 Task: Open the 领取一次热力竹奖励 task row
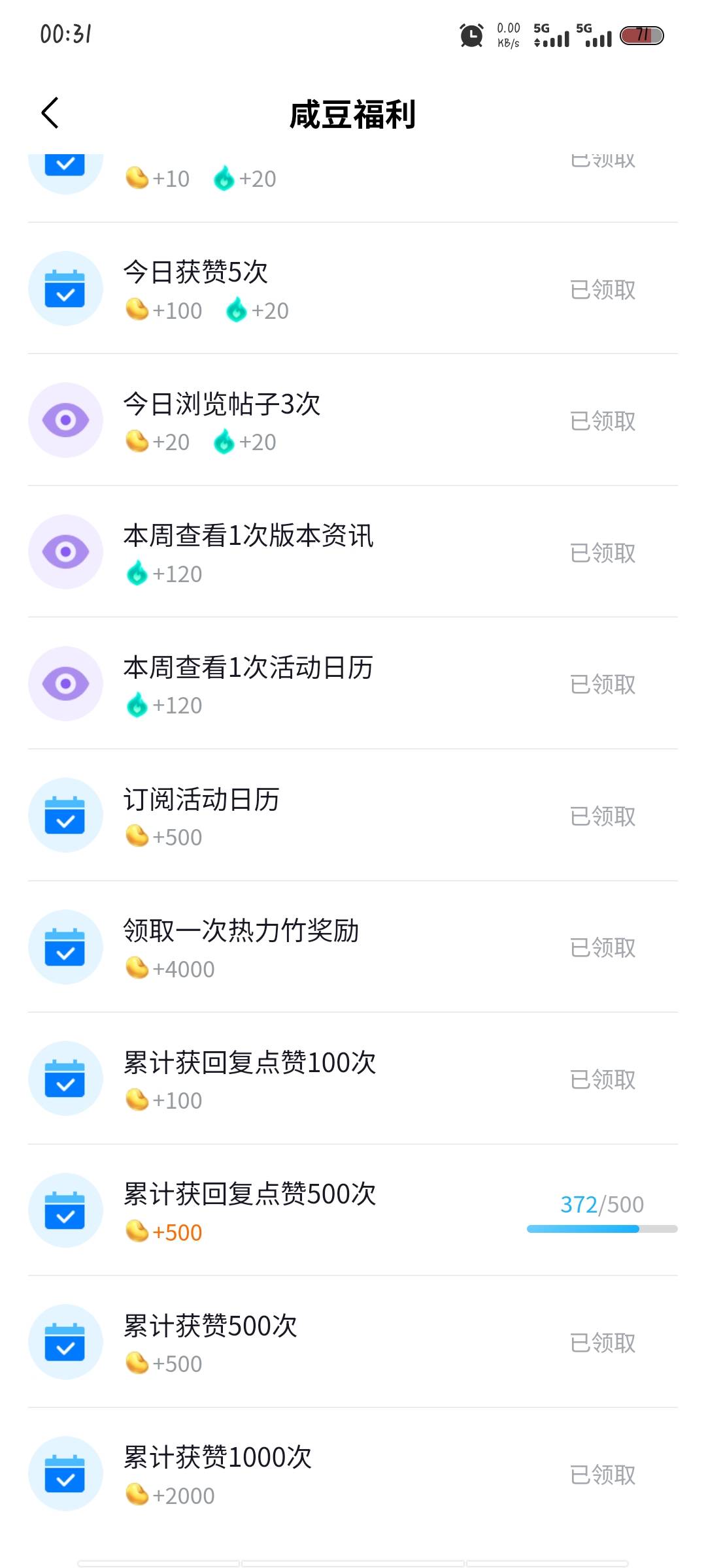[x=353, y=947]
